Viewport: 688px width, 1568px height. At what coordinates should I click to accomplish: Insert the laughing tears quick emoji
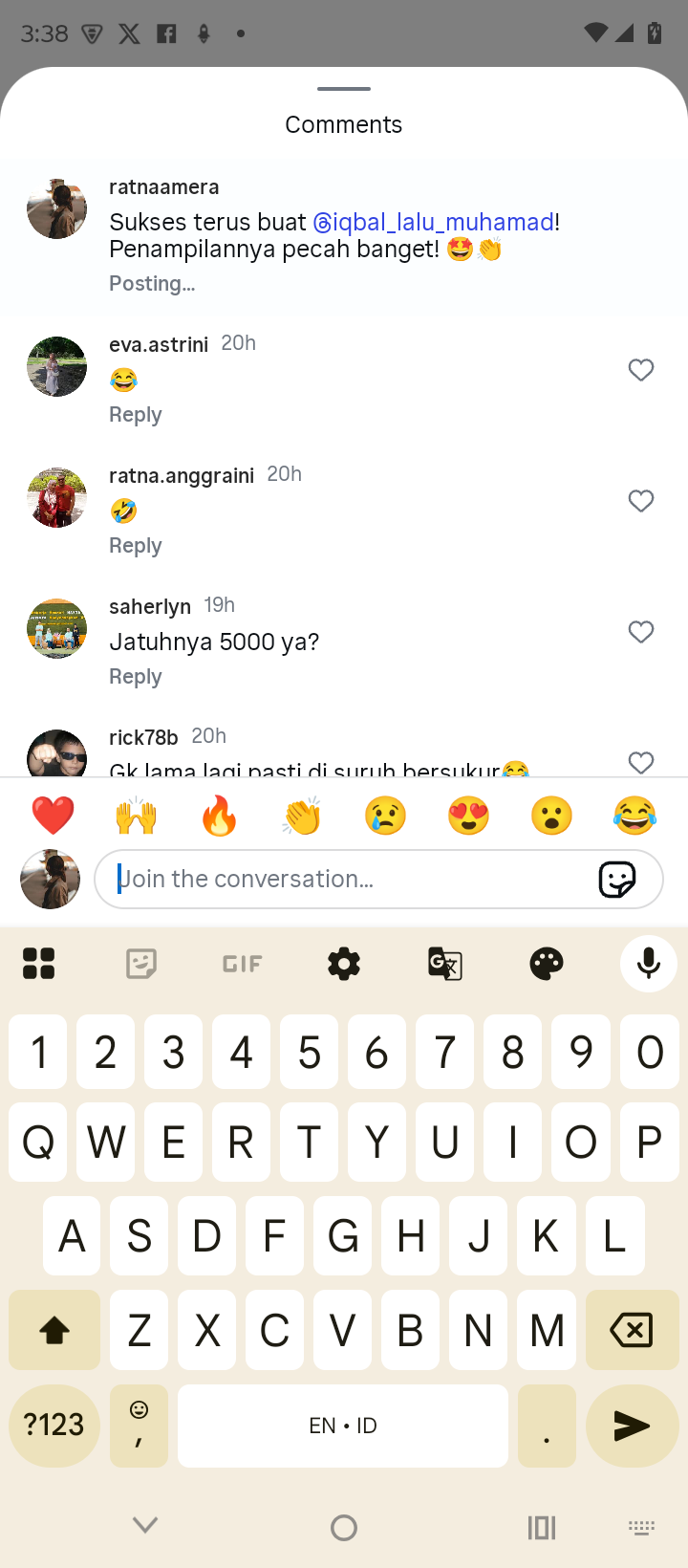(x=635, y=816)
